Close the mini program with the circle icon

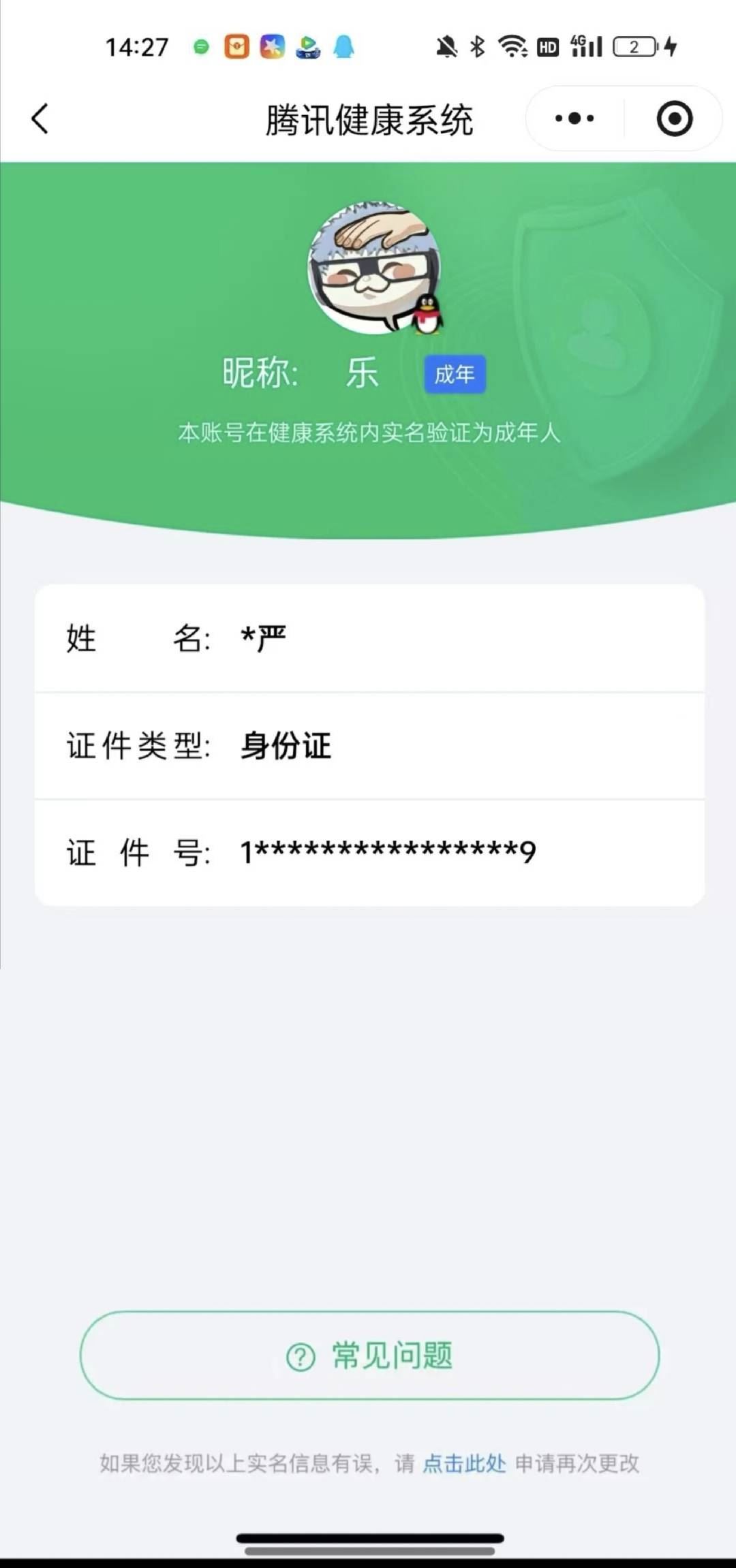(x=674, y=119)
